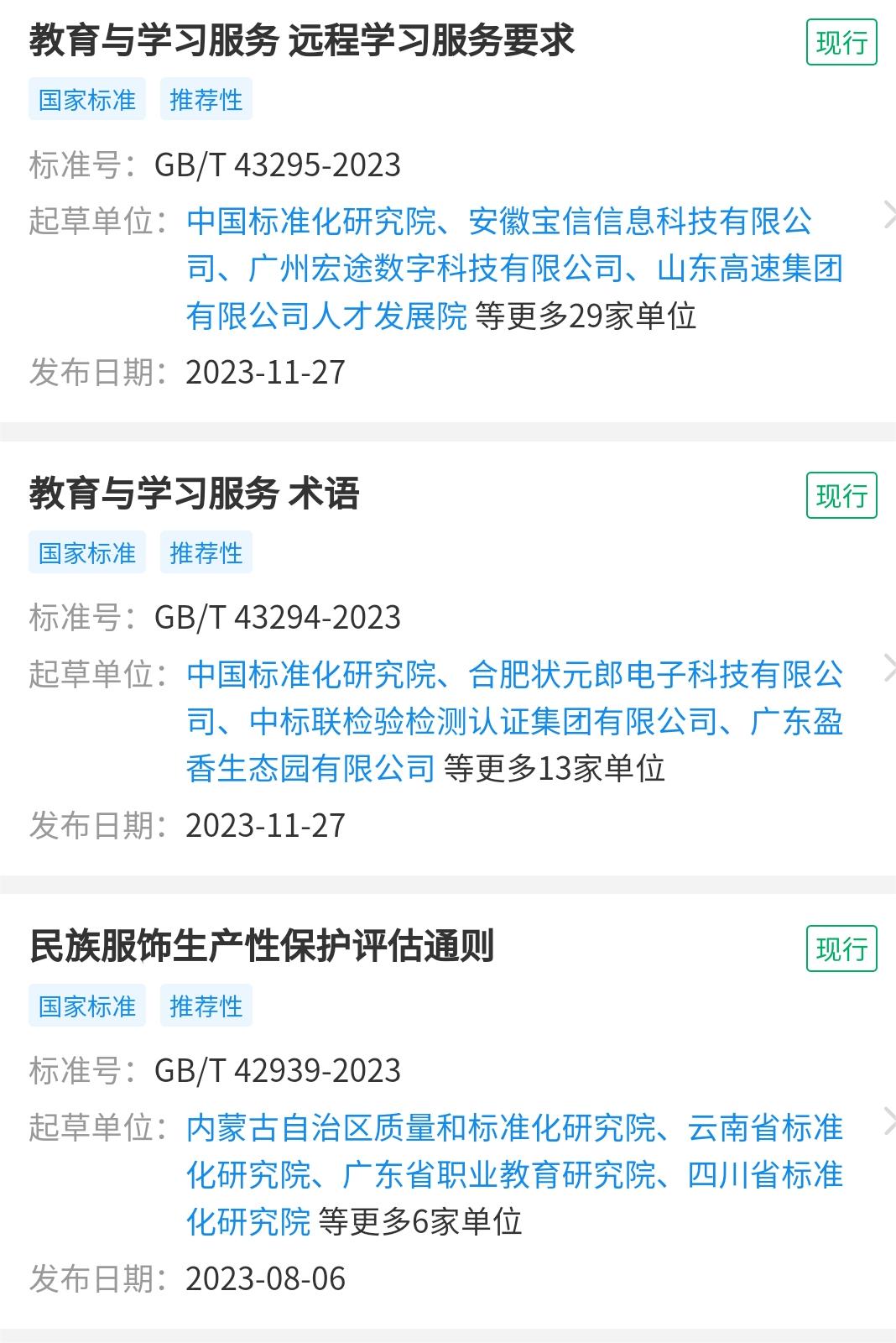Open 内蒙古自治区质量和标准化研究院 link
This screenshot has width=896, height=1343.
click(421, 1128)
